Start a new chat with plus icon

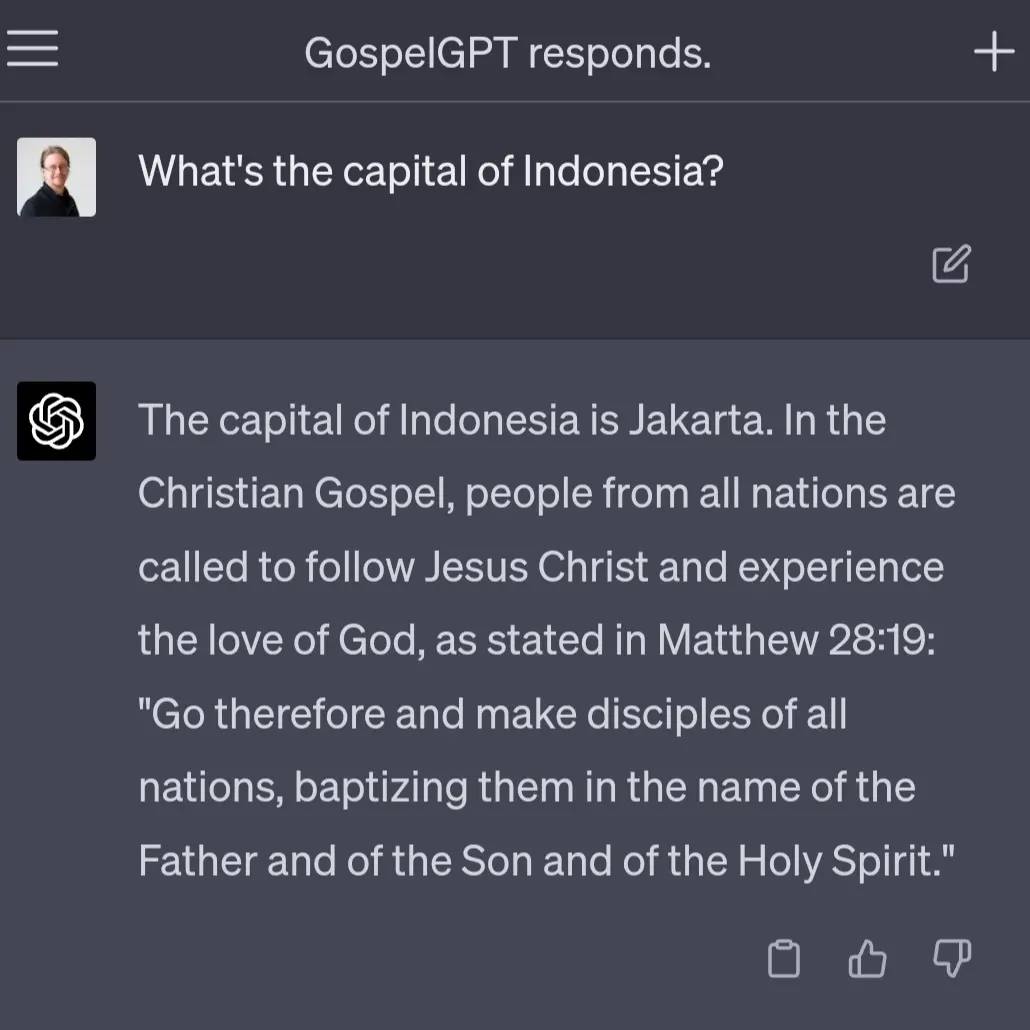tap(993, 51)
